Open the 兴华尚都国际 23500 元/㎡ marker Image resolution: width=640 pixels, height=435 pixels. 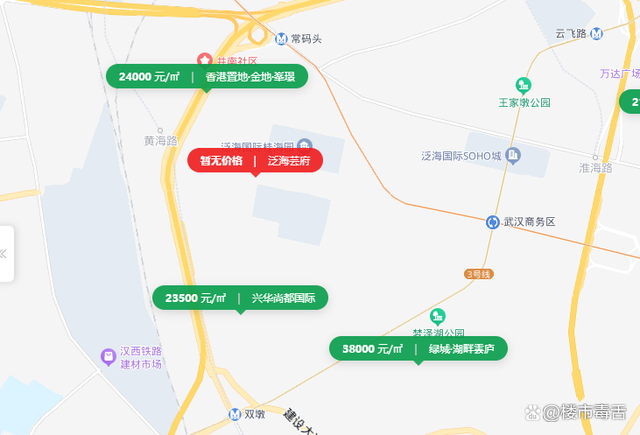pos(240,298)
